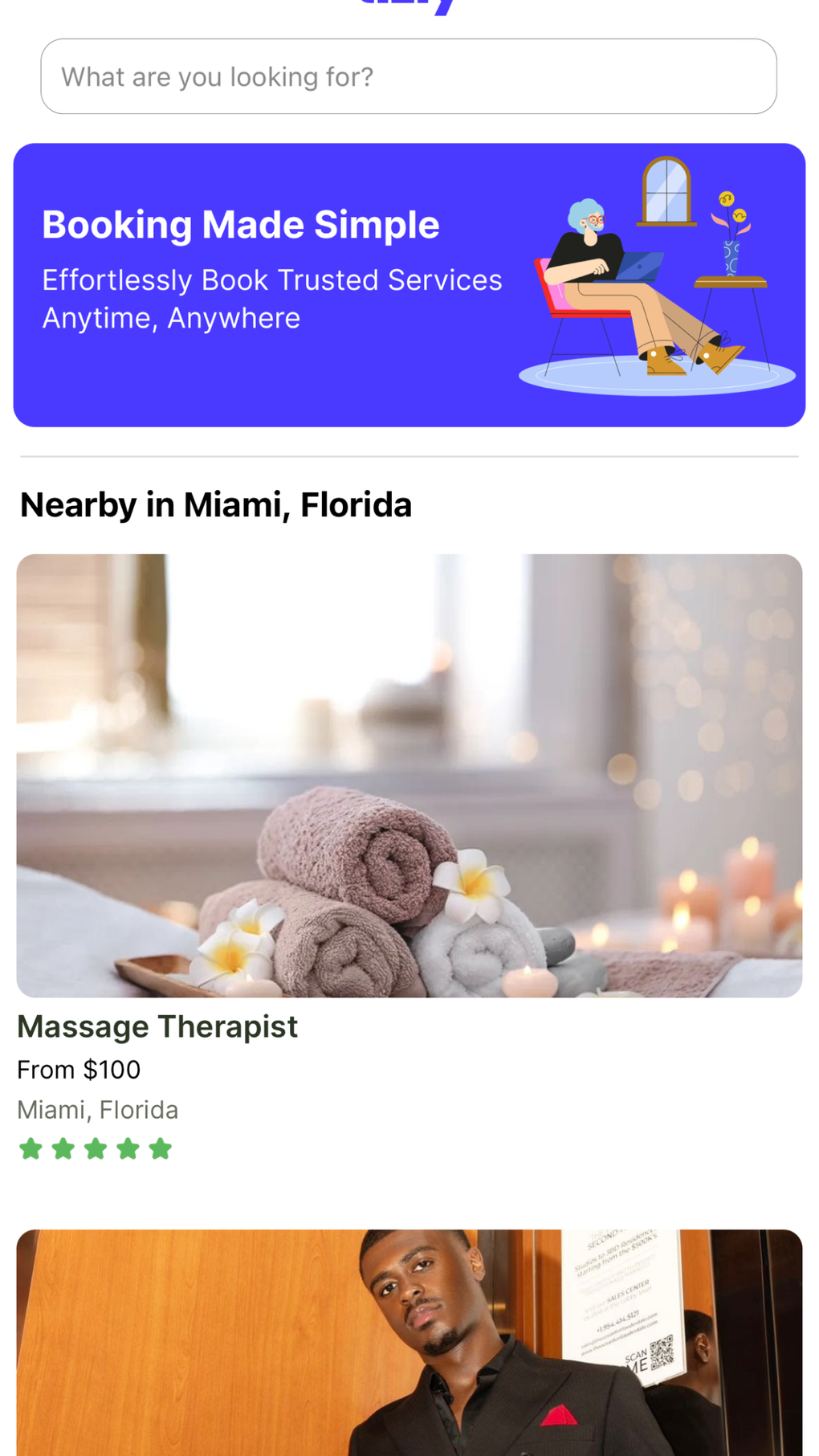Tap the 'What are you looking for?' search box

click(408, 76)
